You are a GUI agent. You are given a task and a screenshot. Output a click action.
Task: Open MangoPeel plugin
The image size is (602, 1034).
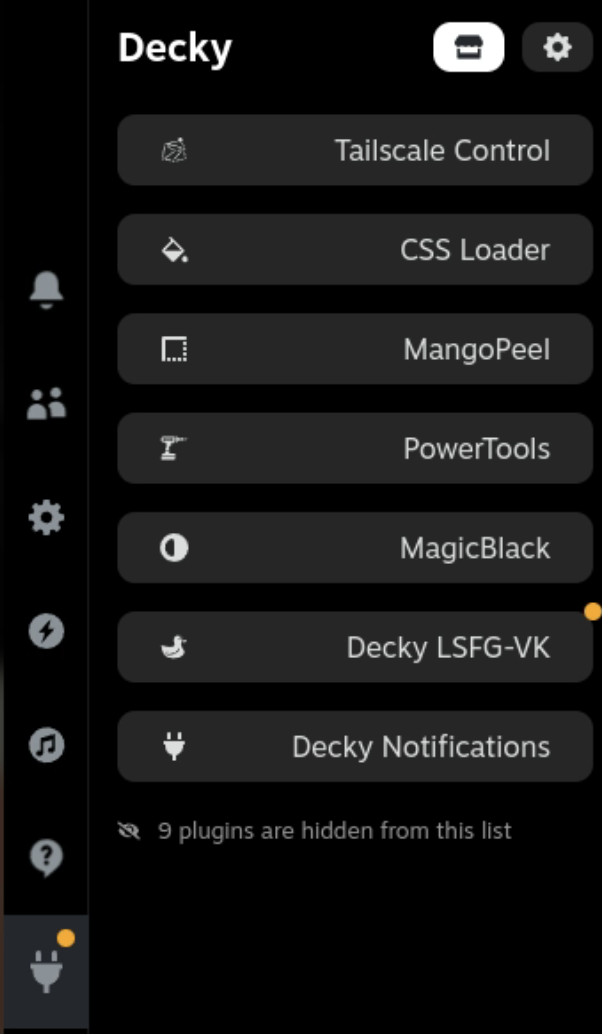click(x=355, y=349)
